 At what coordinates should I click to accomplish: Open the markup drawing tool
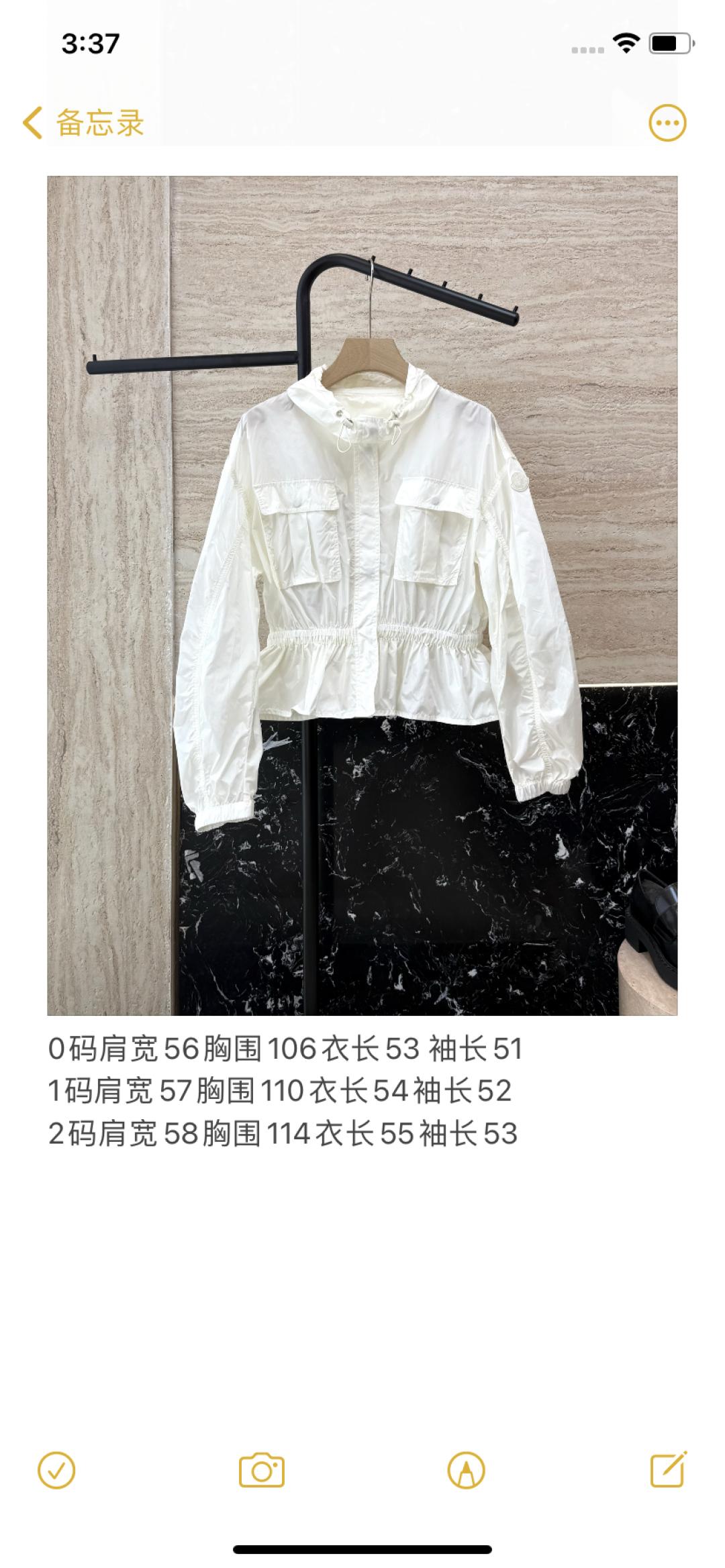466,1471
